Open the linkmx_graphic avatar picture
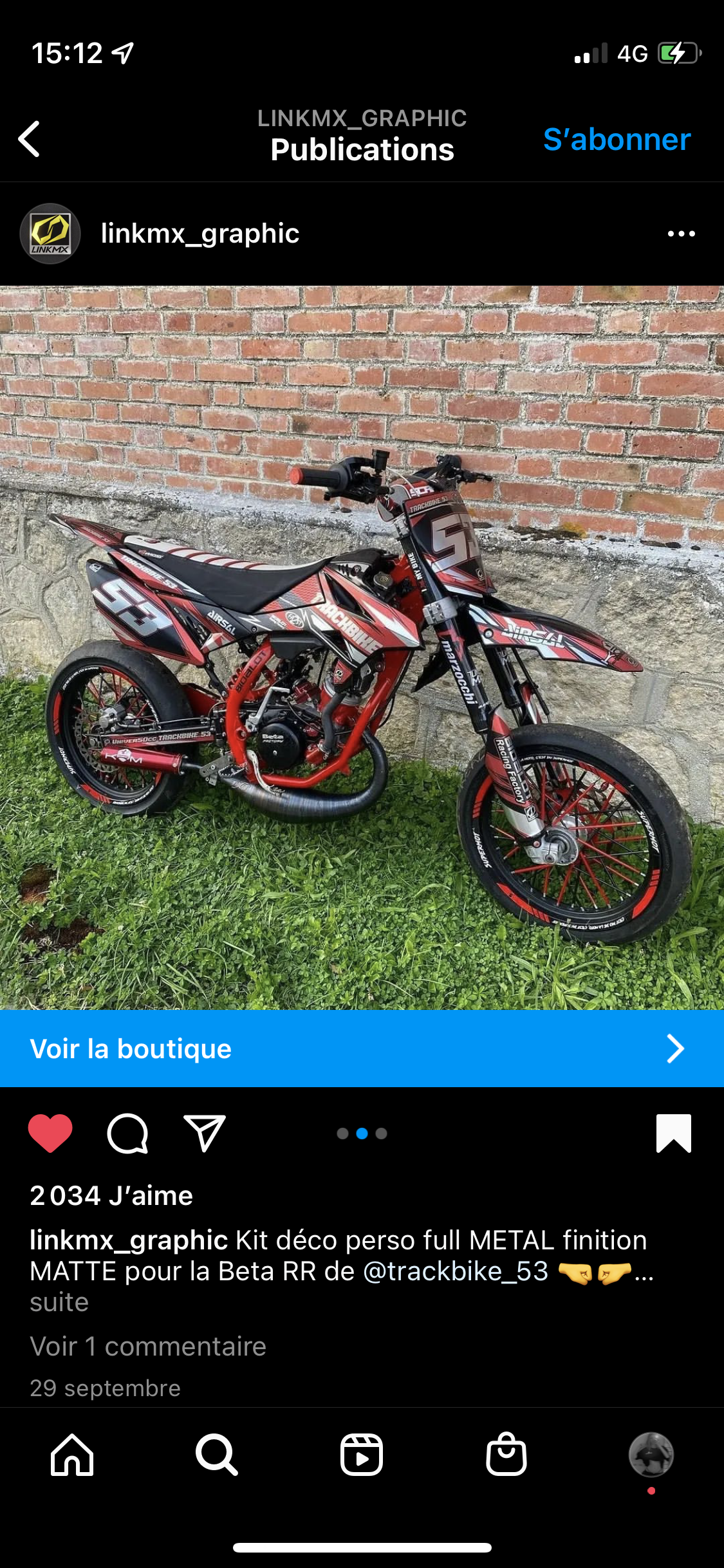 (x=50, y=234)
